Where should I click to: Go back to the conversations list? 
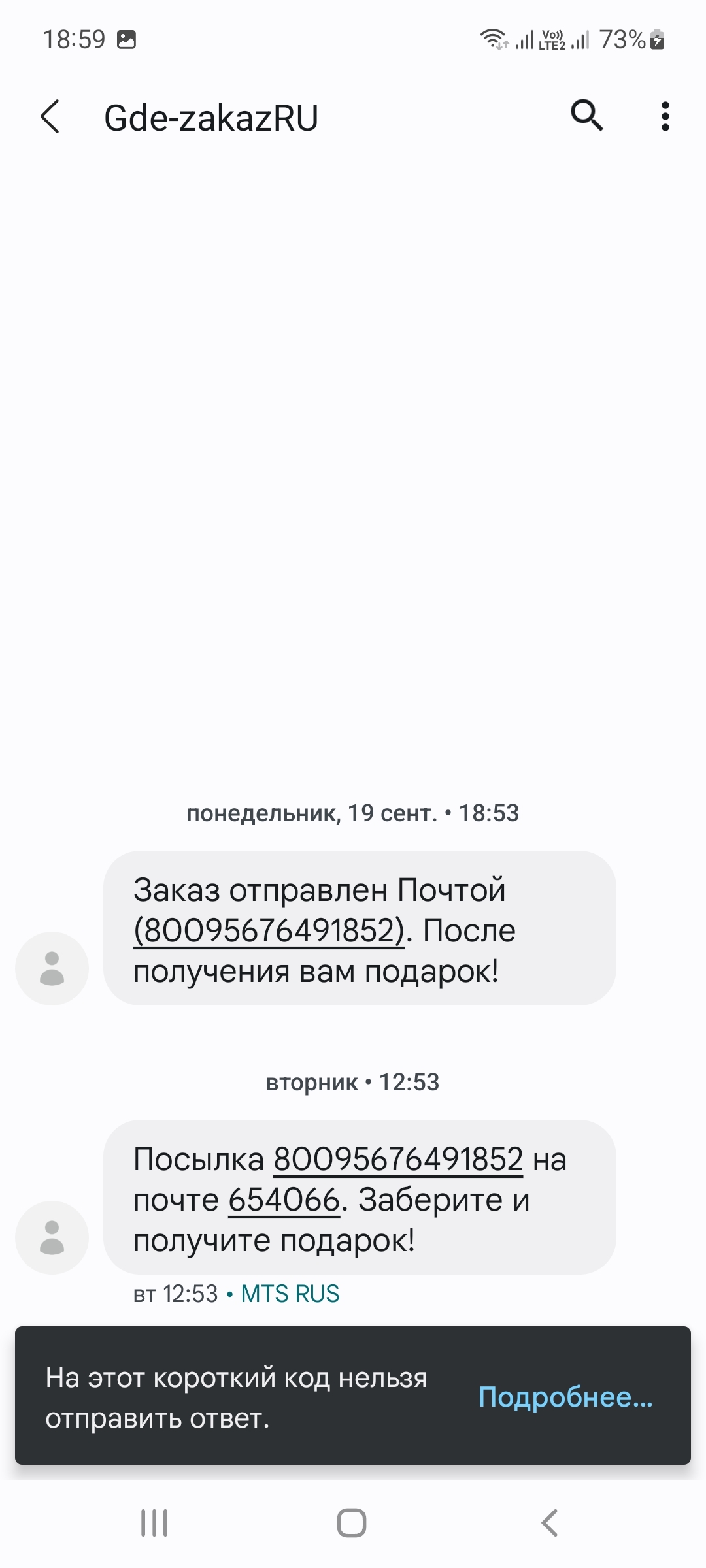(x=50, y=117)
